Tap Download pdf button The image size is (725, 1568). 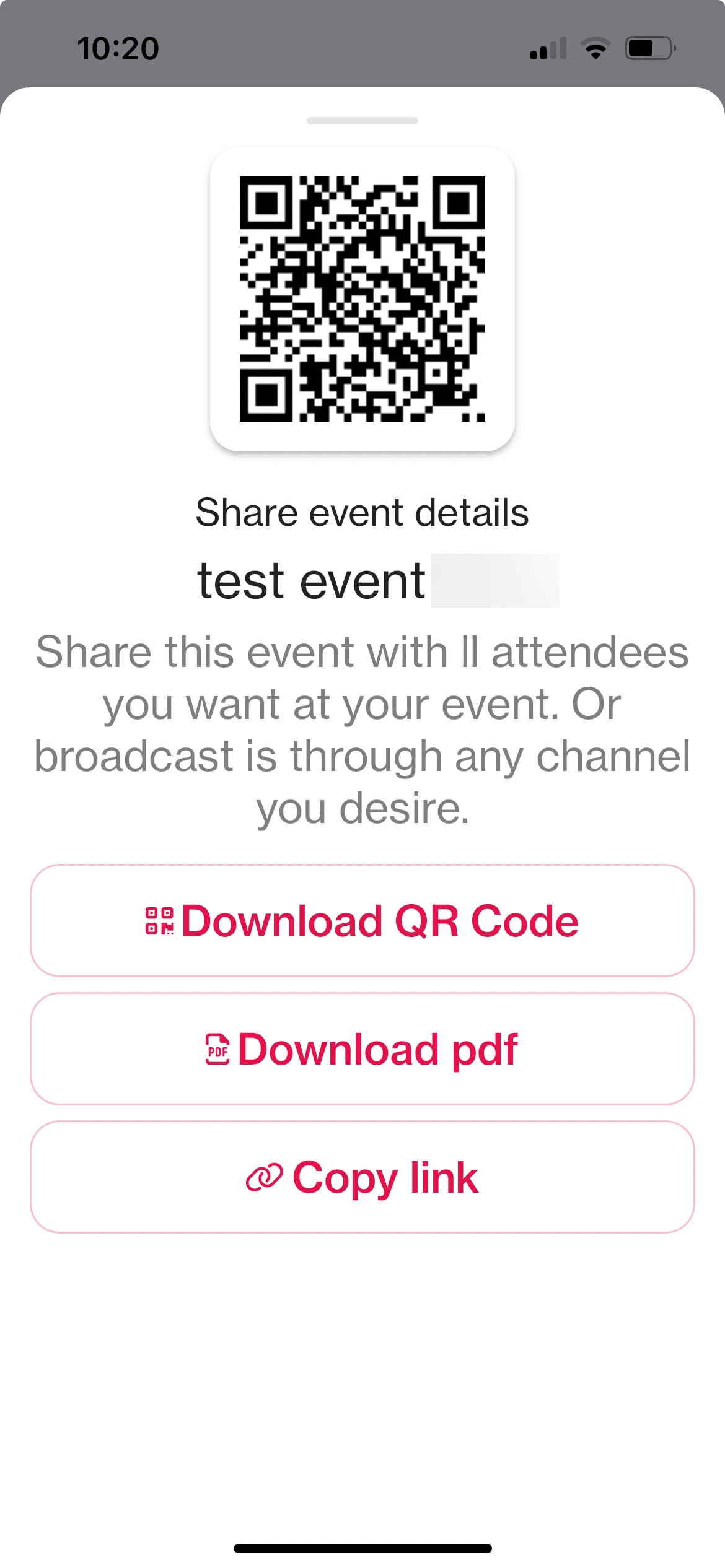(x=362, y=1049)
